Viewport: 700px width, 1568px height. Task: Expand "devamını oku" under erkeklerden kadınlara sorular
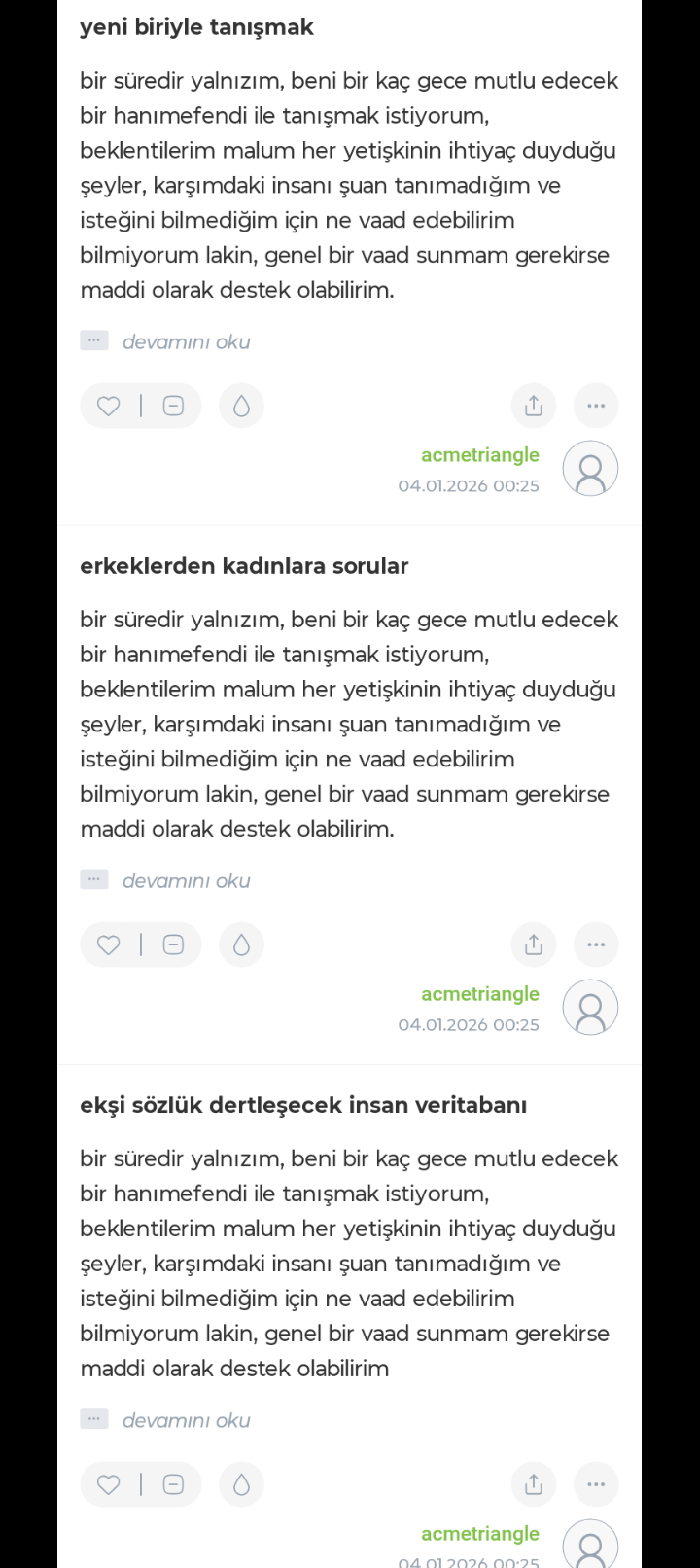click(x=186, y=880)
